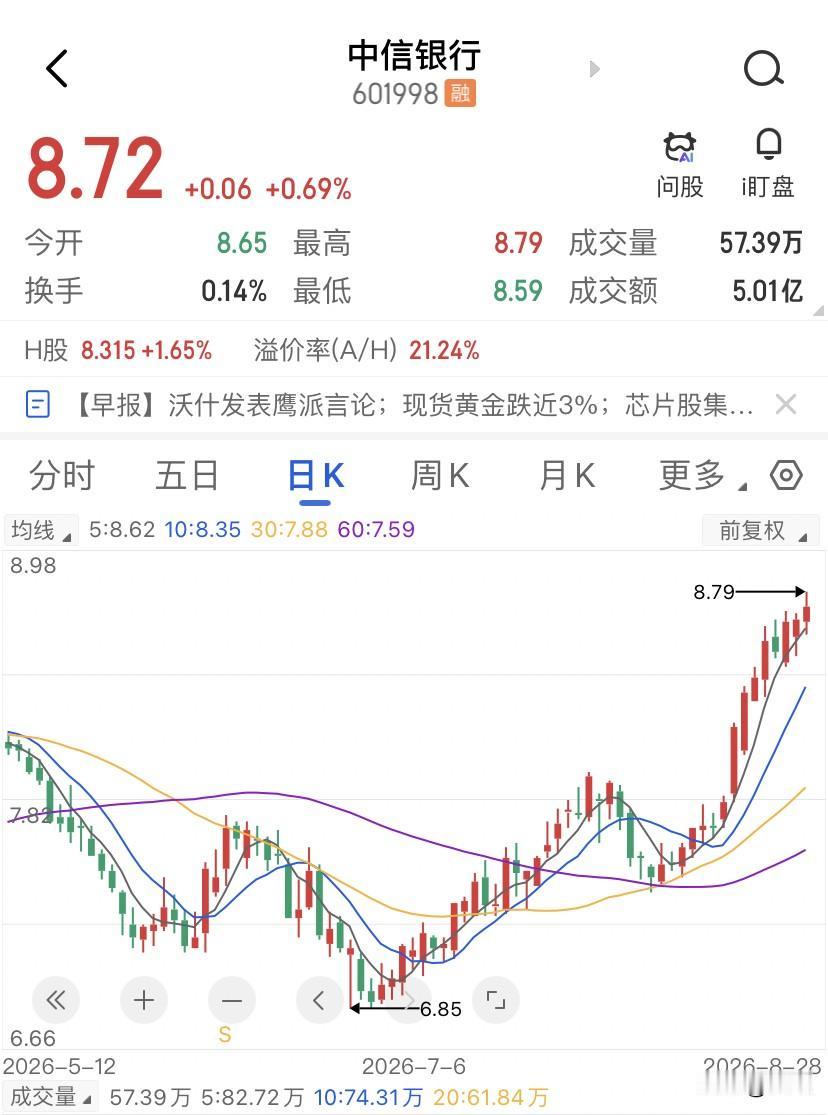
Task: Switch to the 五日 chart tab
Action: coord(187,475)
